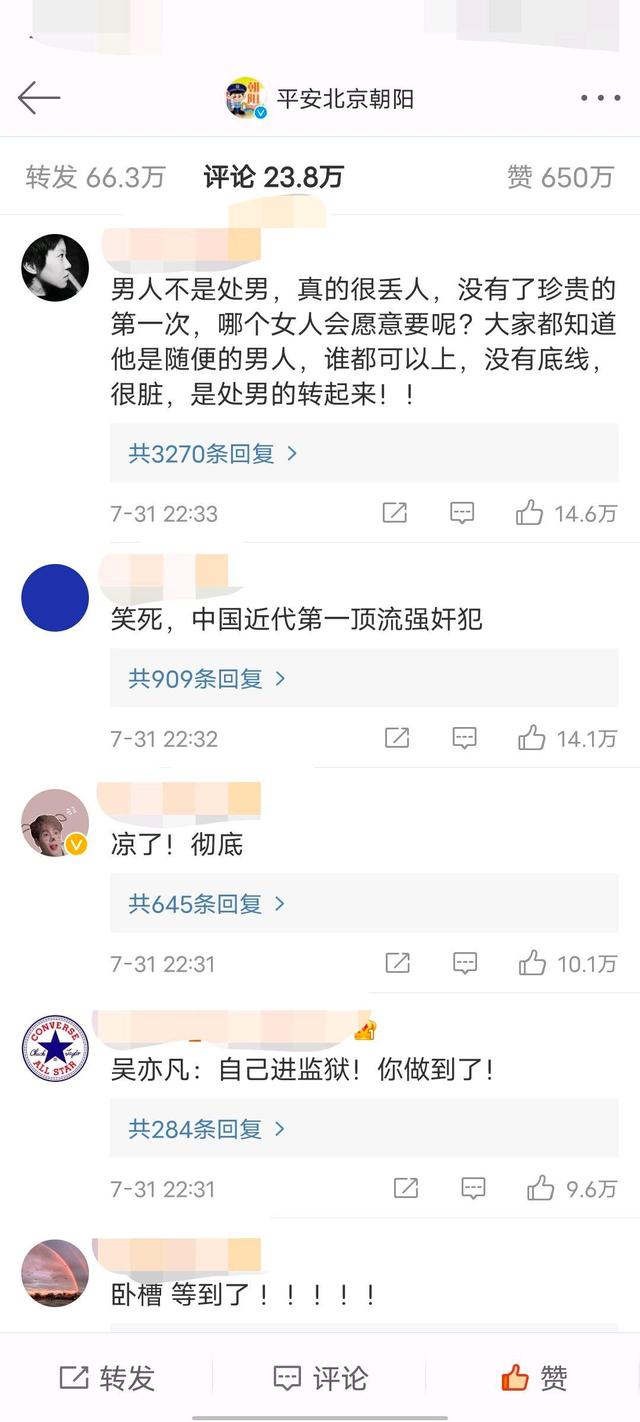640x1422 pixels.
Task: Switch to the 转发 66.3万 tab
Action: tap(95, 177)
